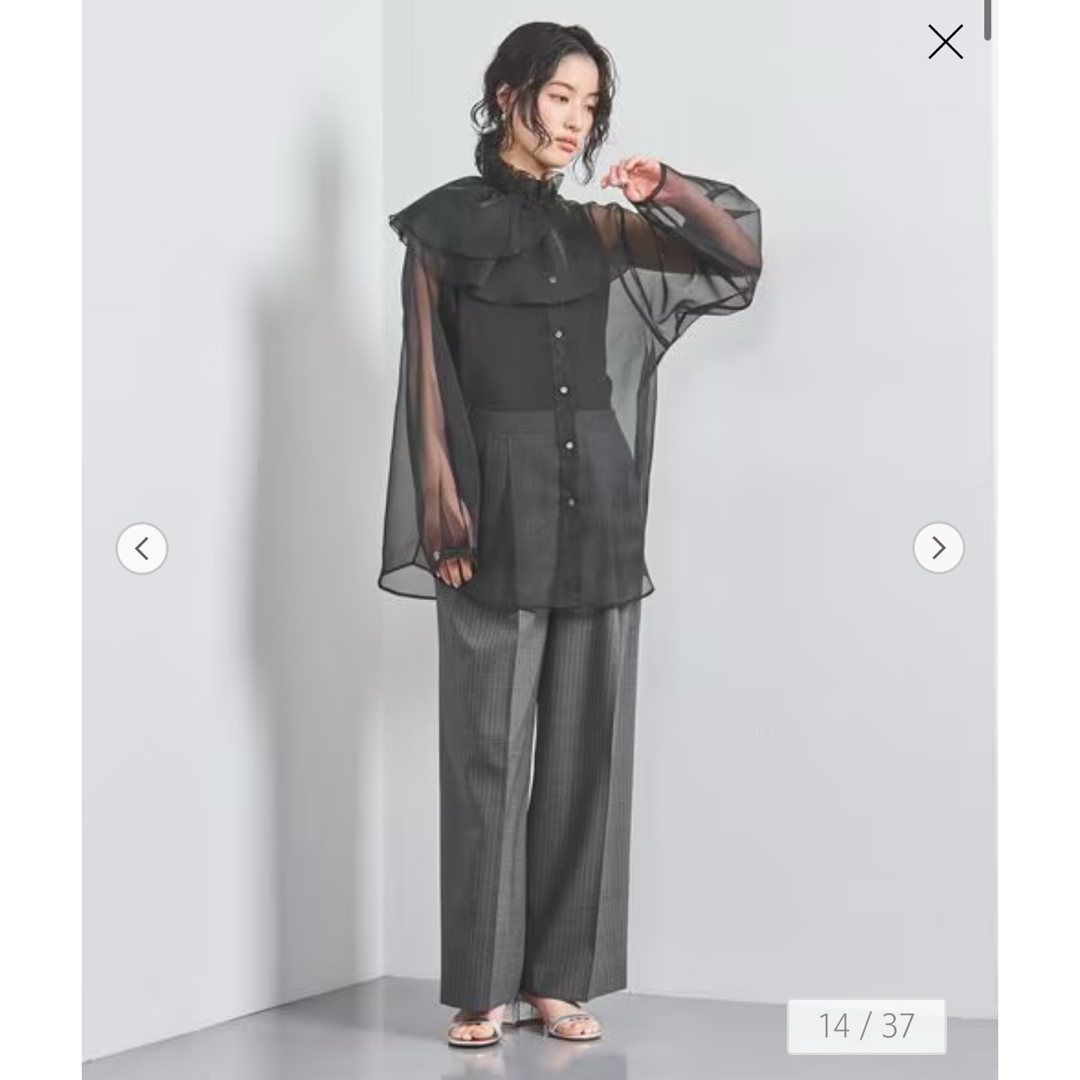The width and height of the screenshot is (1080, 1080).
Task: Close the image viewer
Action: 945,42
